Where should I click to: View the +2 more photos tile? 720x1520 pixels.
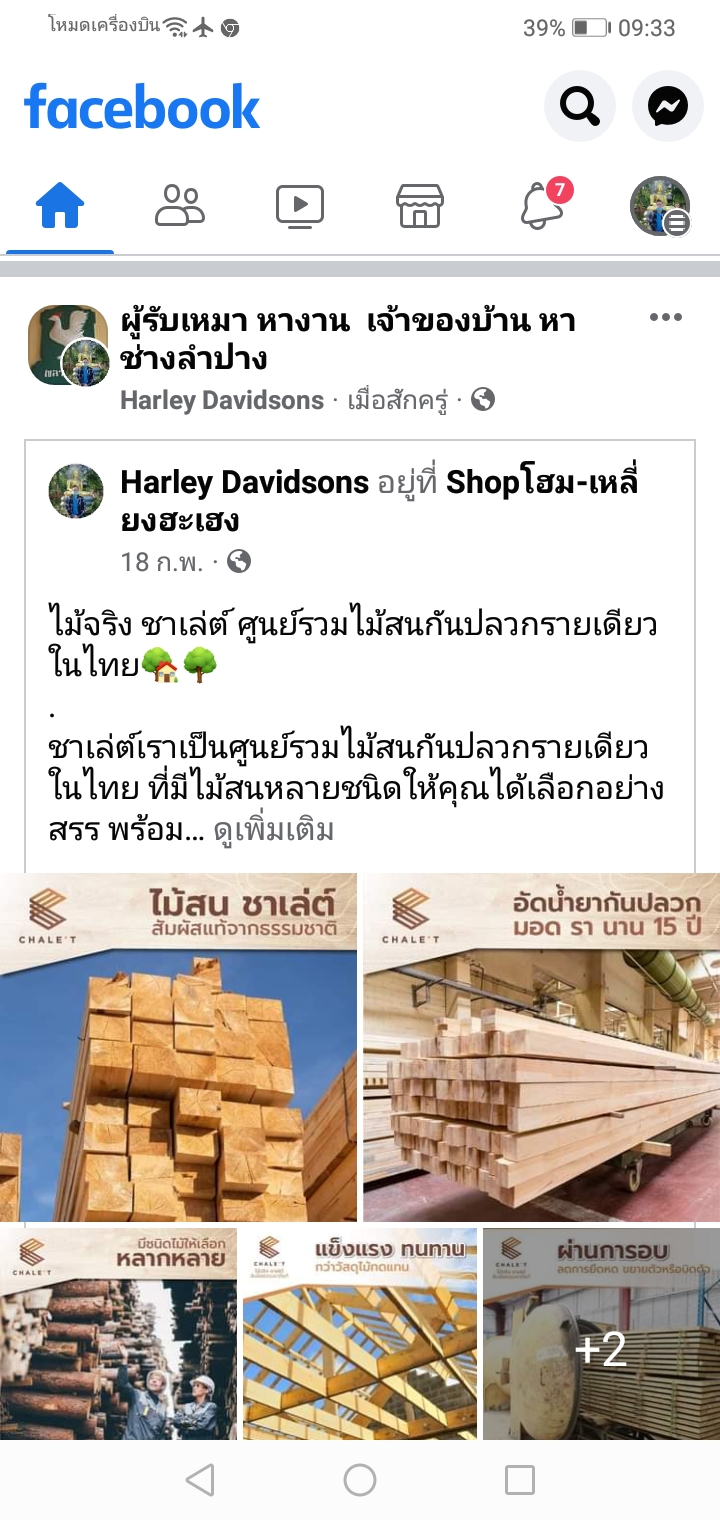point(601,1334)
